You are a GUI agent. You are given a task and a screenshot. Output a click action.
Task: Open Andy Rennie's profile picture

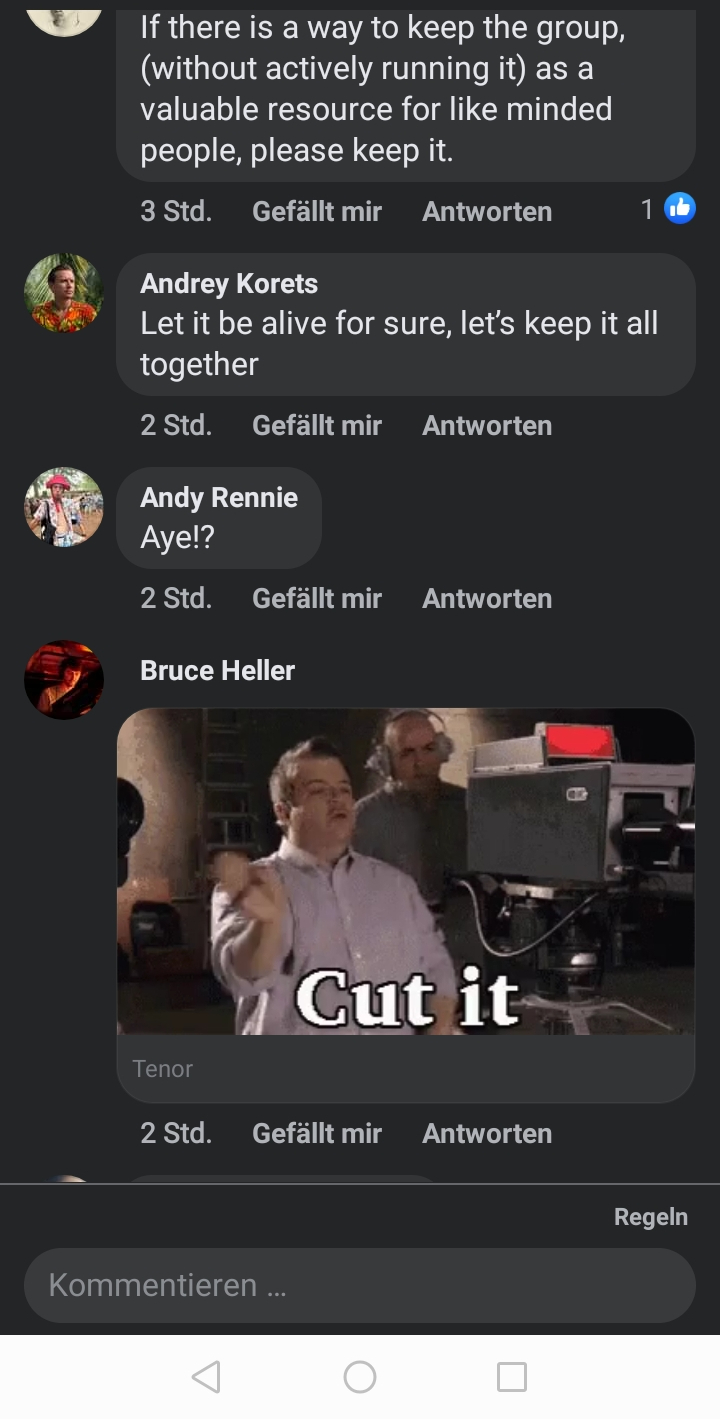coord(63,507)
